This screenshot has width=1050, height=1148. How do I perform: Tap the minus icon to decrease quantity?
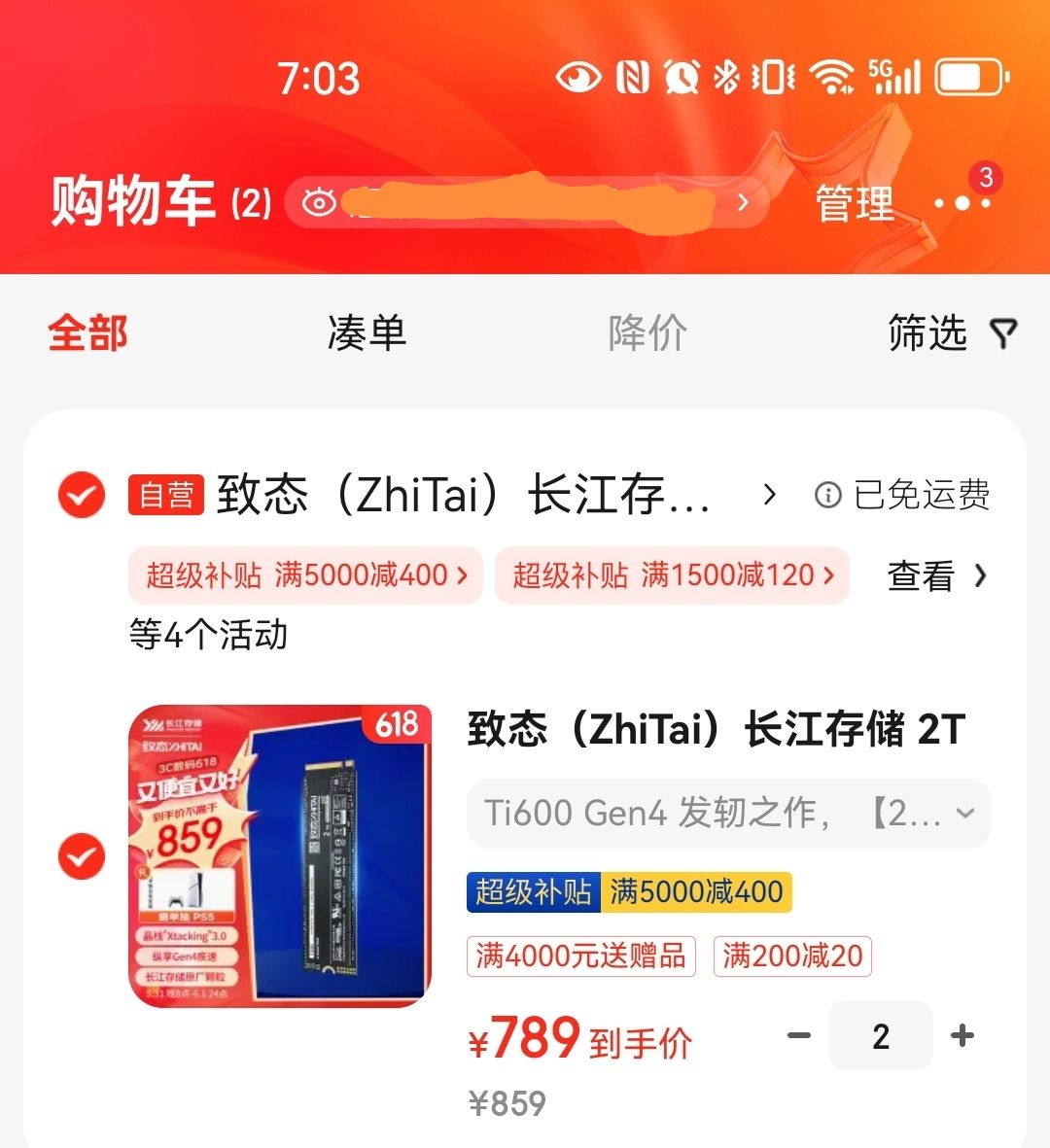[x=799, y=1036]
